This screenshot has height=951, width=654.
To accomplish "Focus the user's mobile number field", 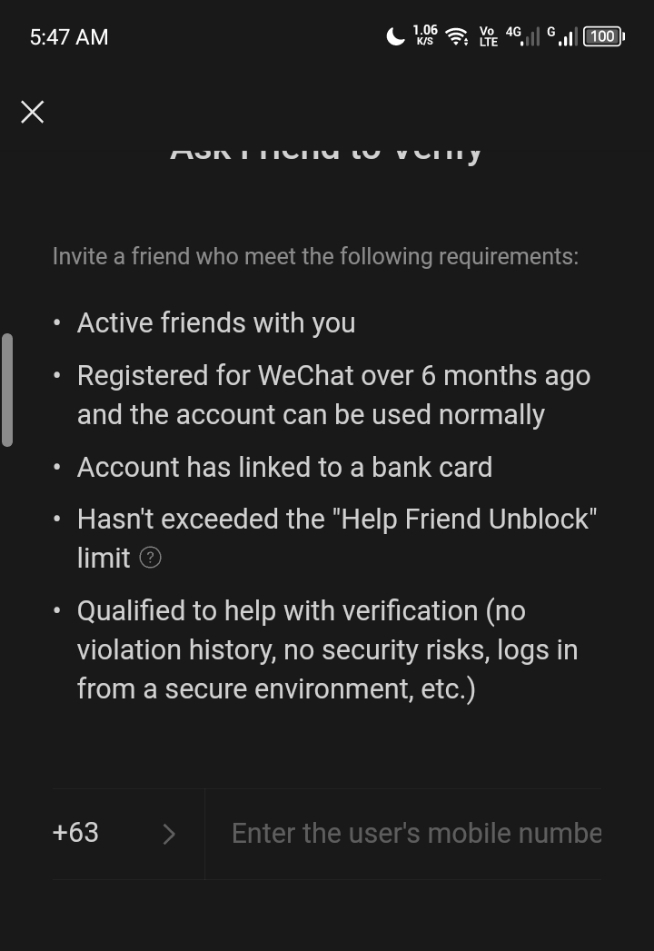I will tap(415, 833).
